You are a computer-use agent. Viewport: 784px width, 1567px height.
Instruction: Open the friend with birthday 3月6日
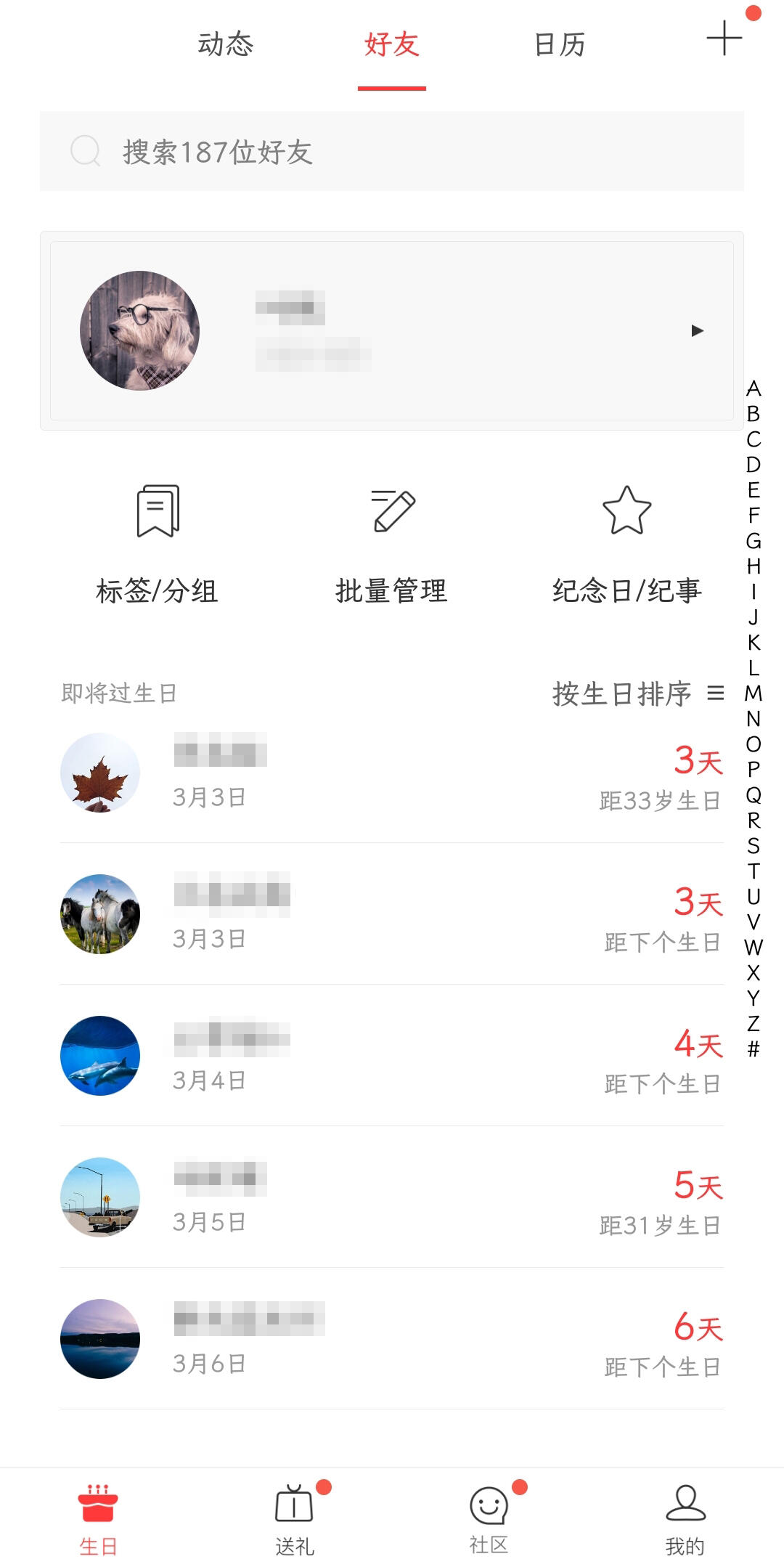pos(392,1339)
